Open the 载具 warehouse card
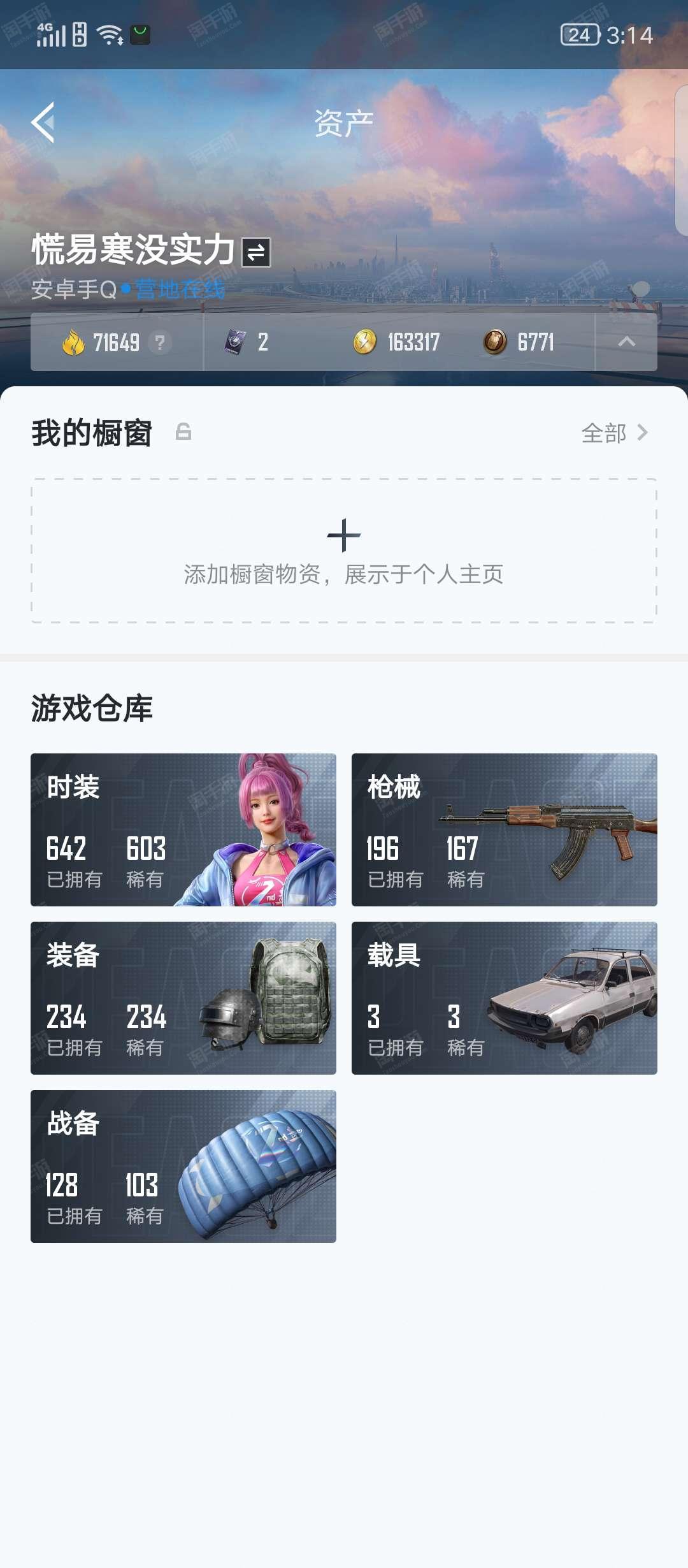This screenshot has height=1568, width=688. 505,998
